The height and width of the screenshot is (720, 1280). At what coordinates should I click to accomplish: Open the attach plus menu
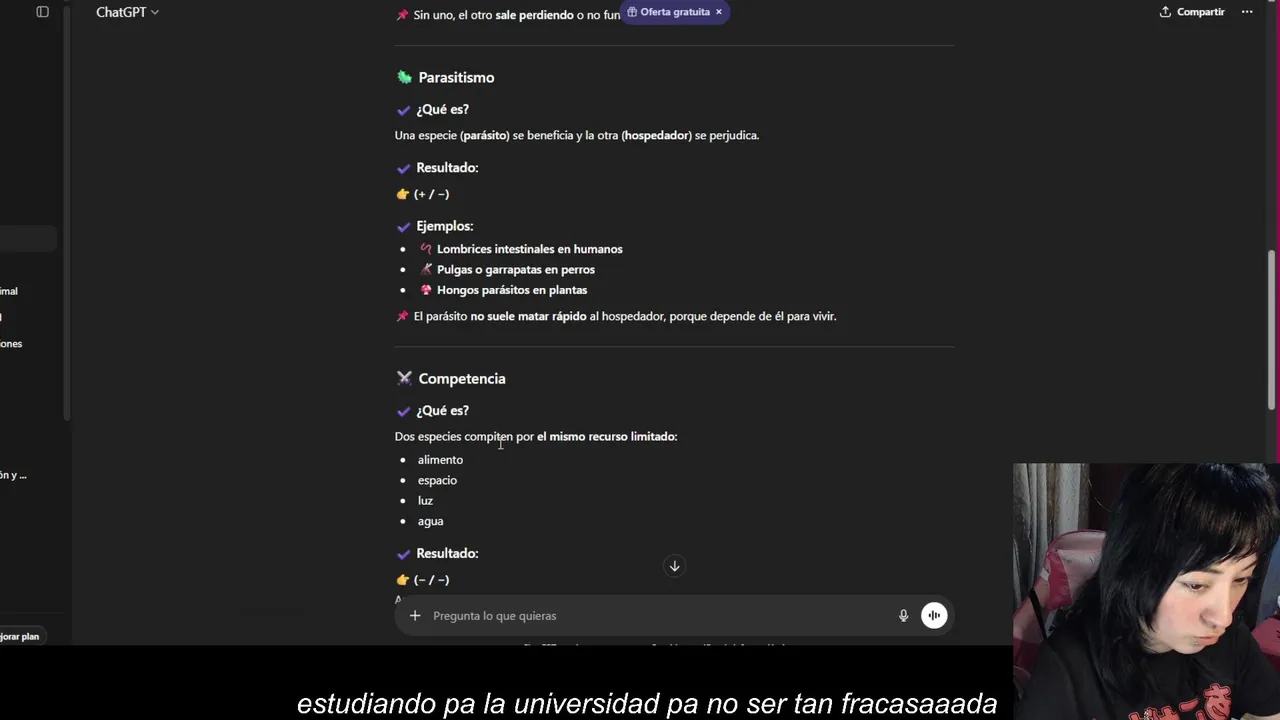[x=415, y=616]
